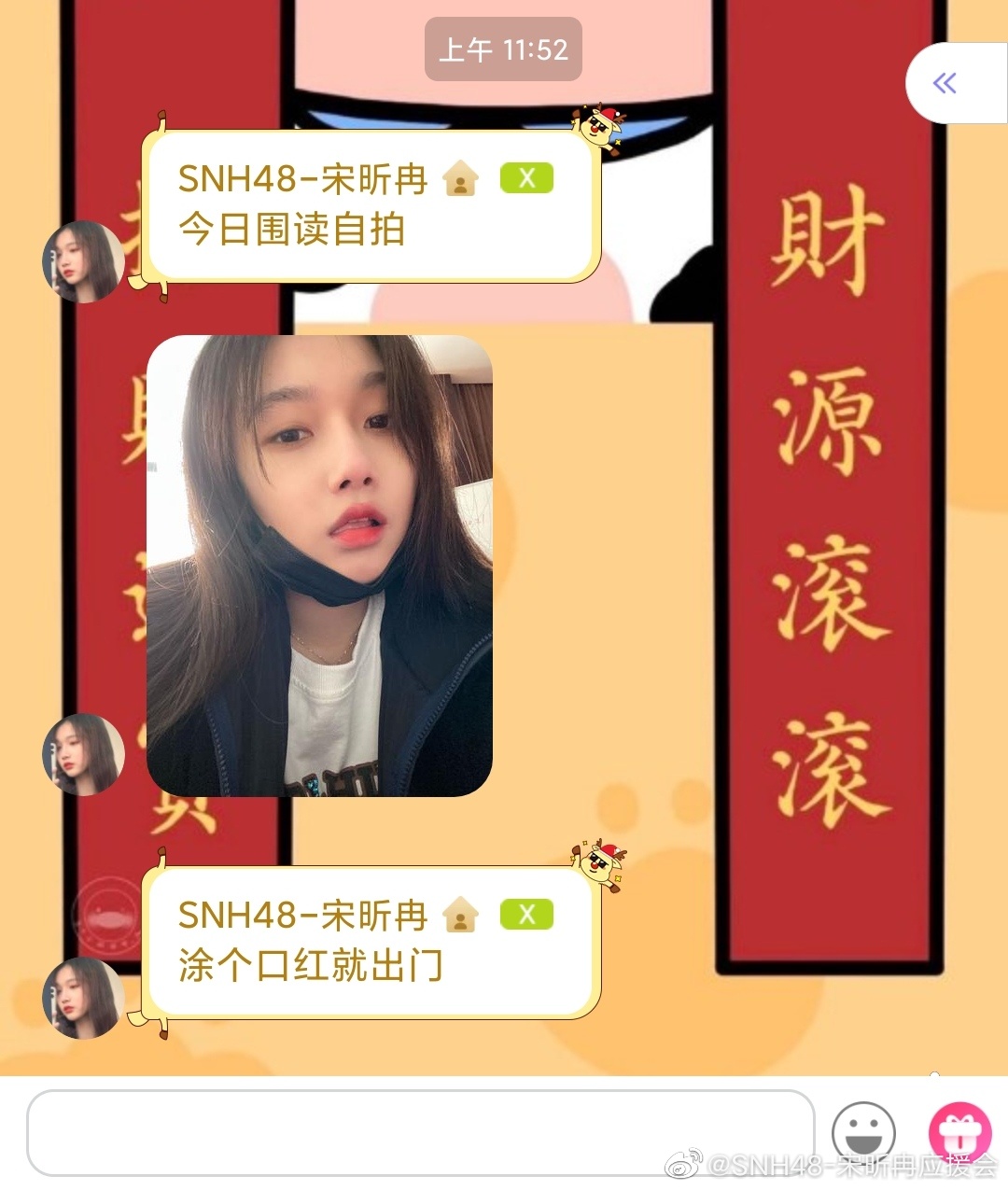
Task: Open the pink gift icon
Action: click(x=959, y=1131)
